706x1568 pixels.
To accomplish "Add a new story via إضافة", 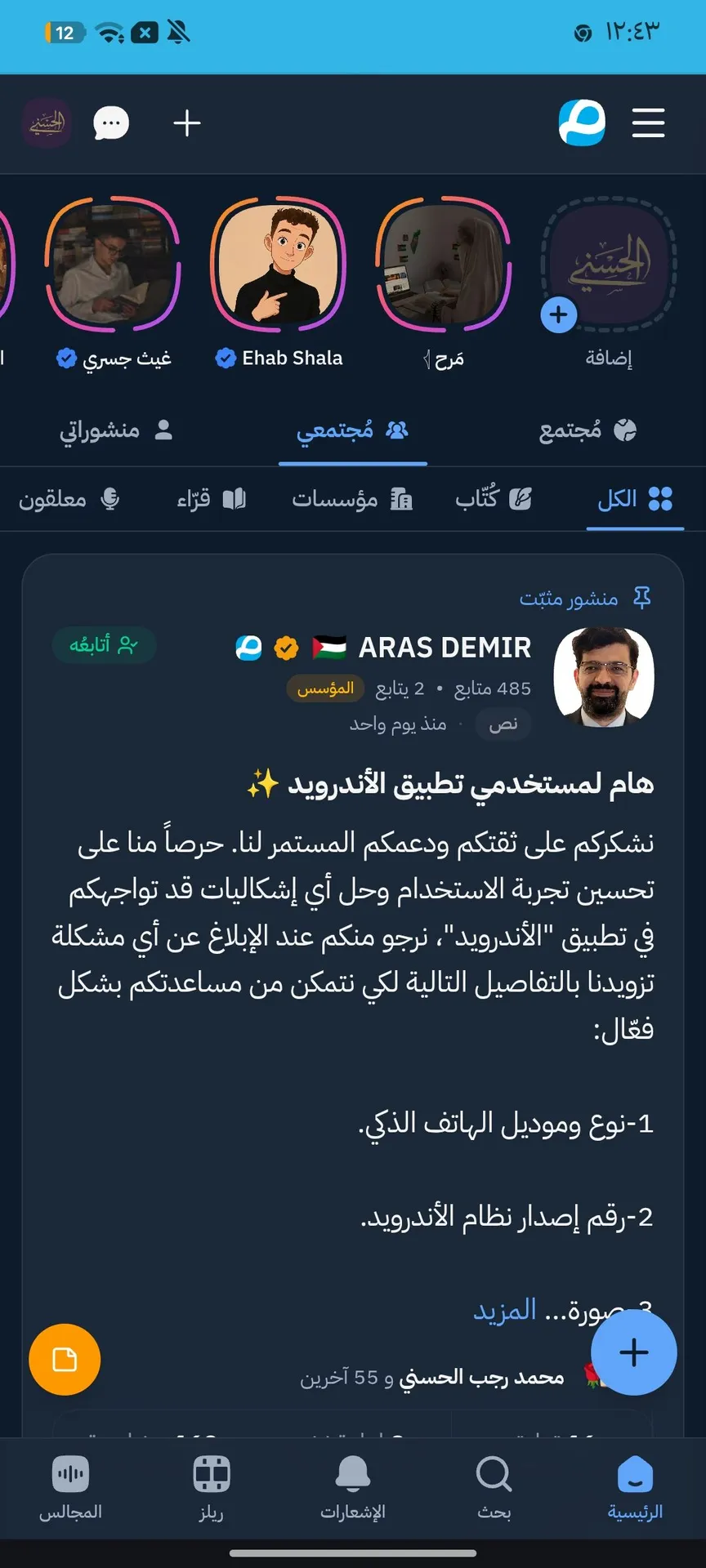I will point(608,266).
